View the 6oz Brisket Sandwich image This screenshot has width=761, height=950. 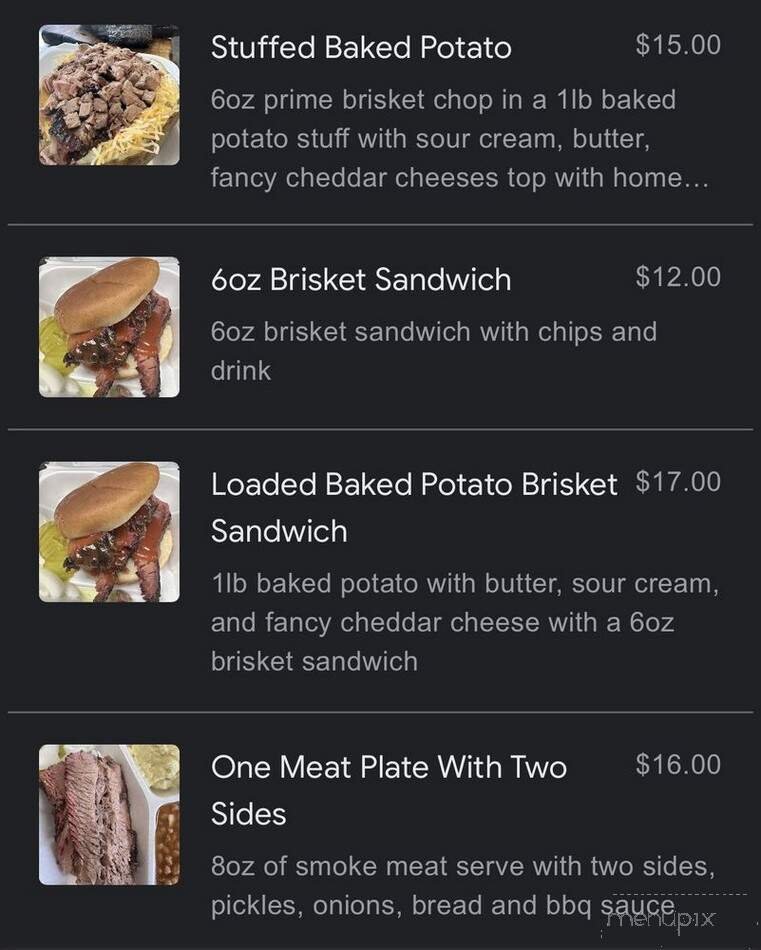pyautogui.click(x=110, y=327)
